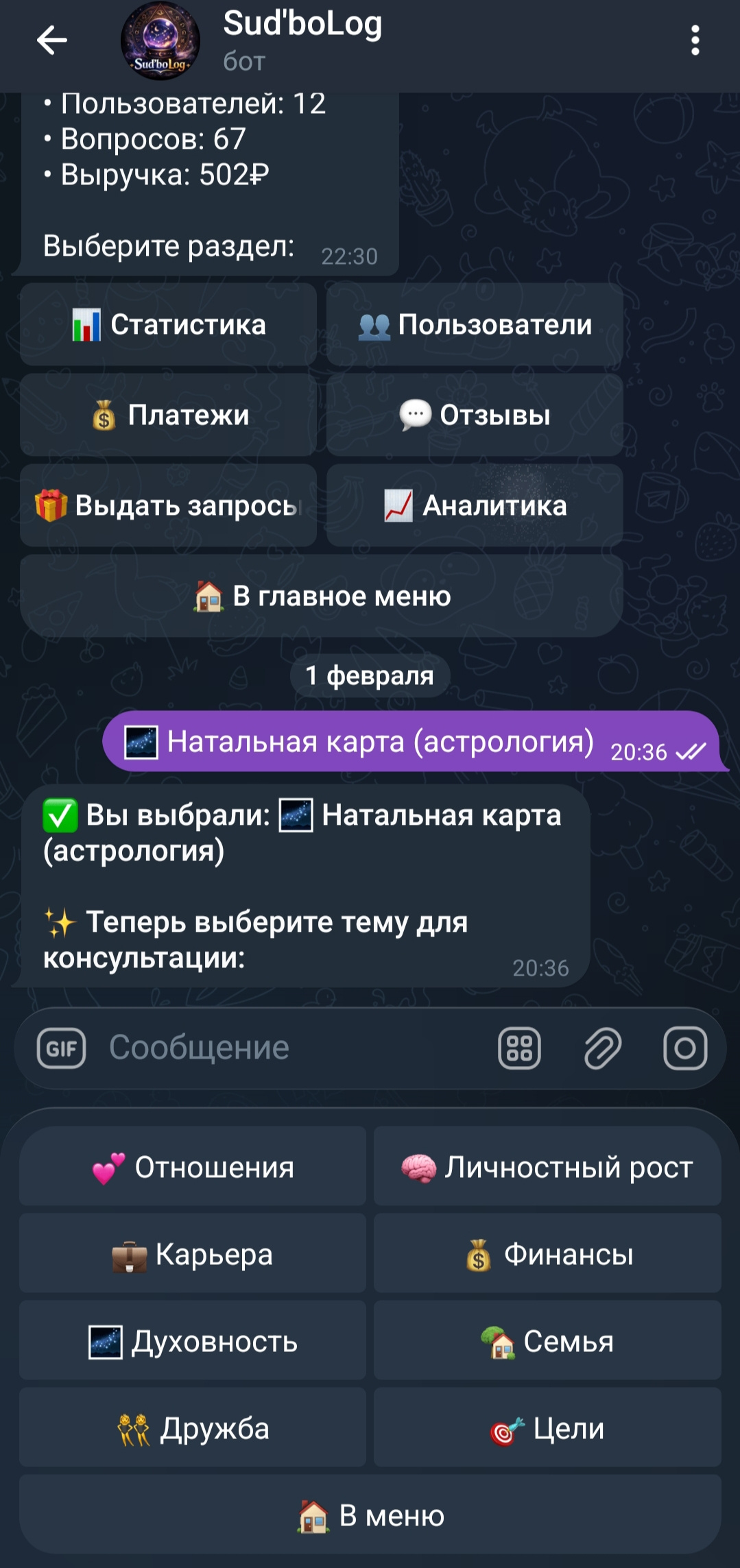Open the GIF picker

coord(62,1048)
